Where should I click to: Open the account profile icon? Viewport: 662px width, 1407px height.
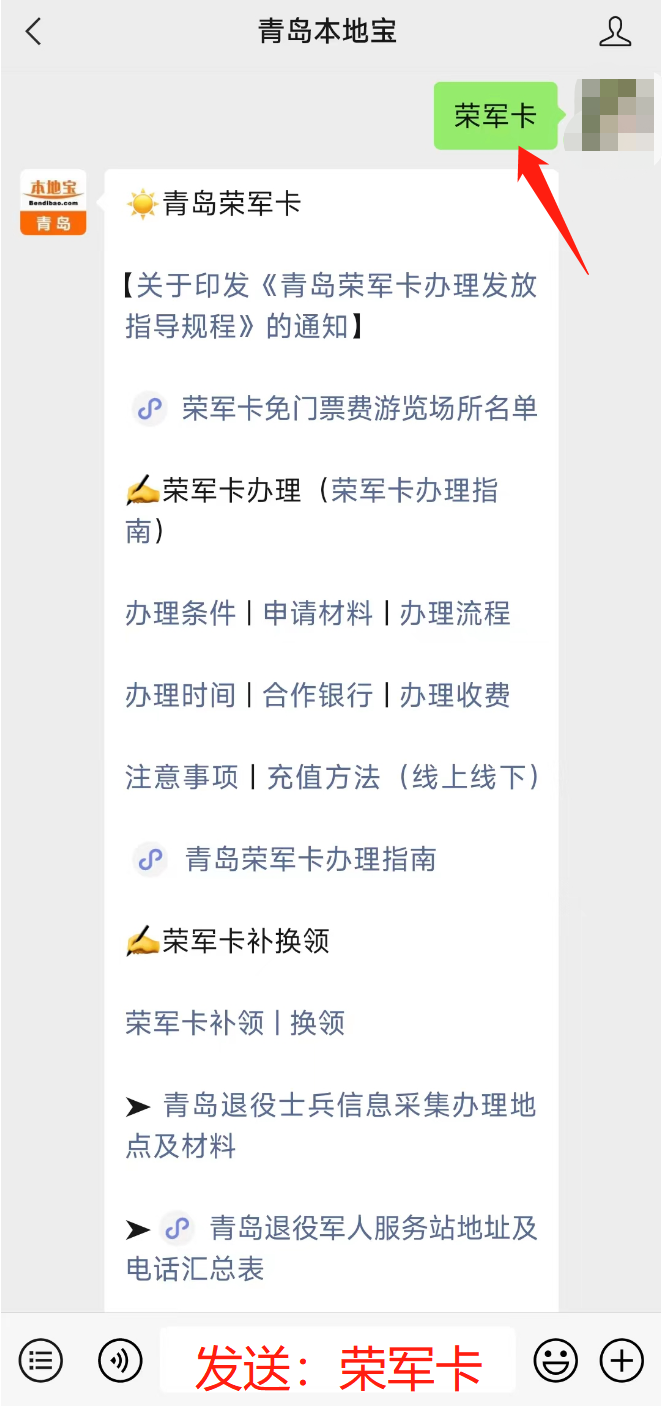[615, 32]
